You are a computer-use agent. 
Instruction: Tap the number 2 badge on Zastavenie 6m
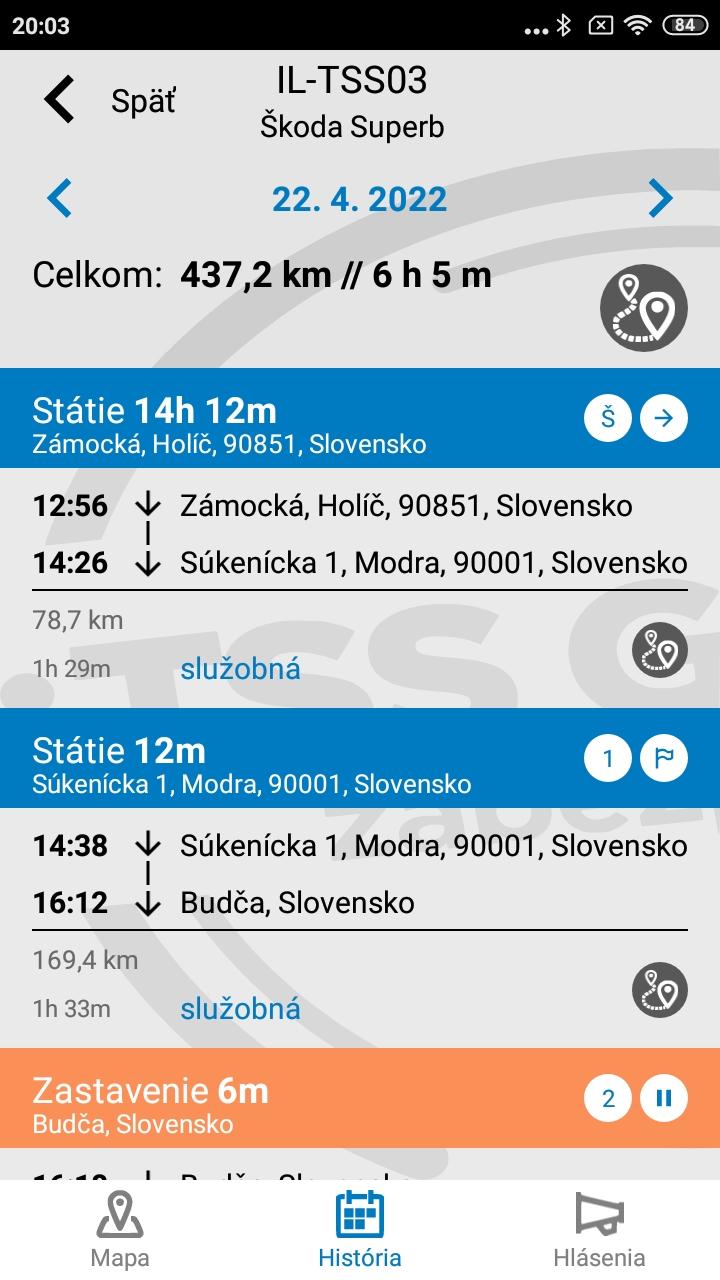point(608,1099)
